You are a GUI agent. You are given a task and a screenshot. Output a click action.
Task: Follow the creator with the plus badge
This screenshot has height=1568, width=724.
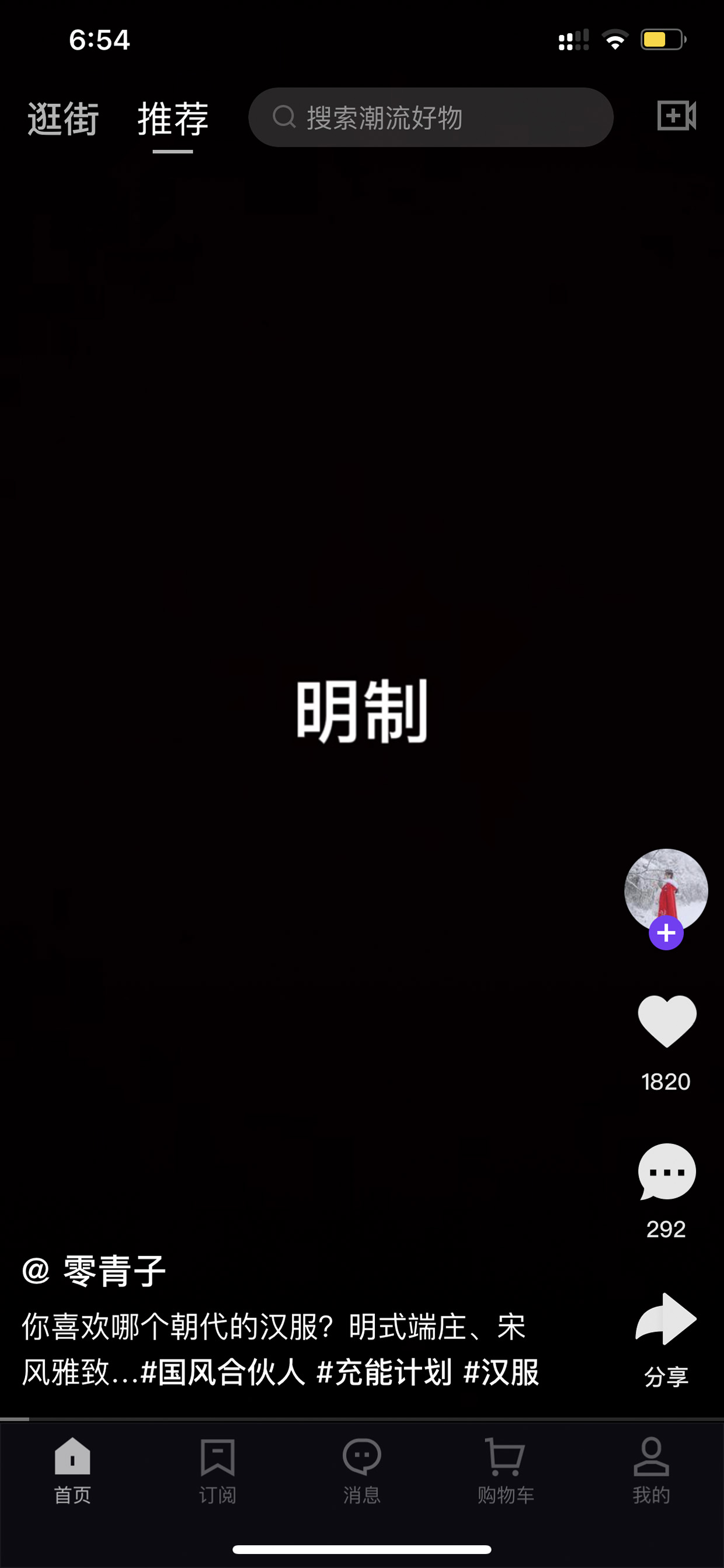click(x=666, y=932)
